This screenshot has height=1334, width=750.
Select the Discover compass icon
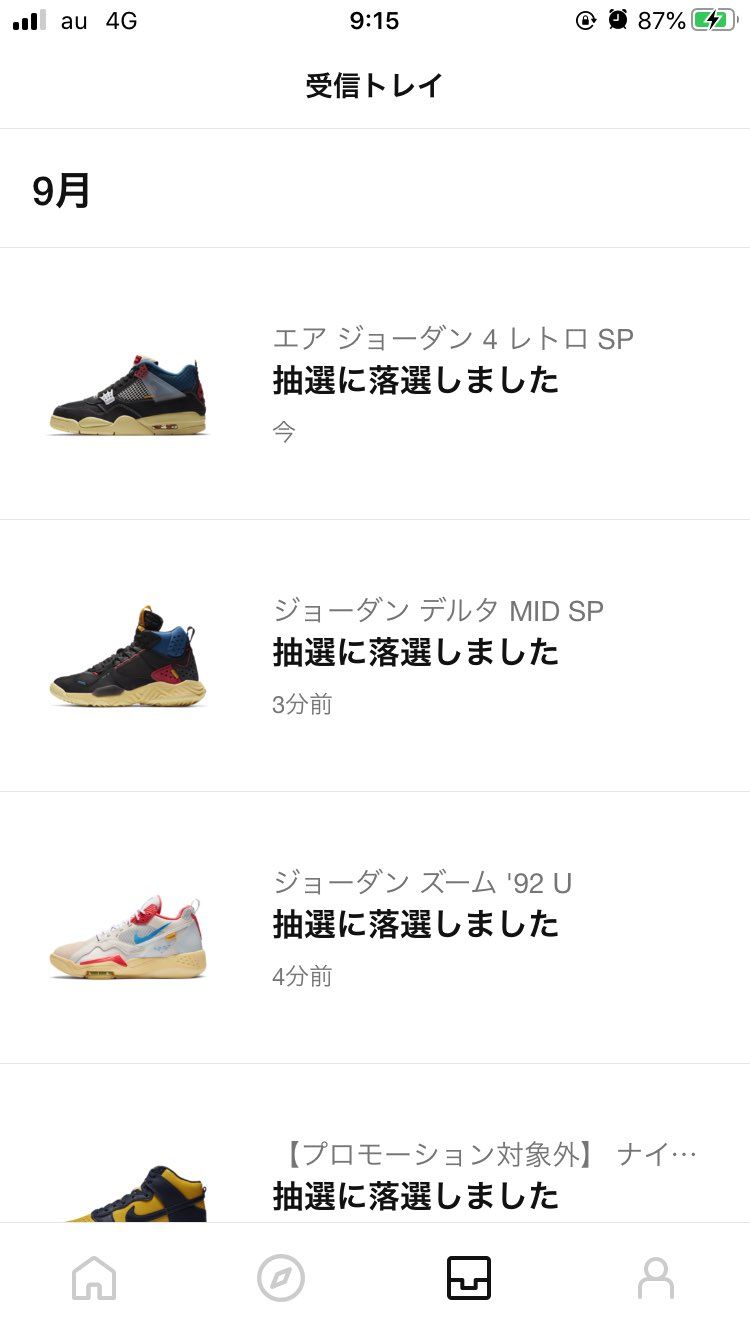point(281,1277)
